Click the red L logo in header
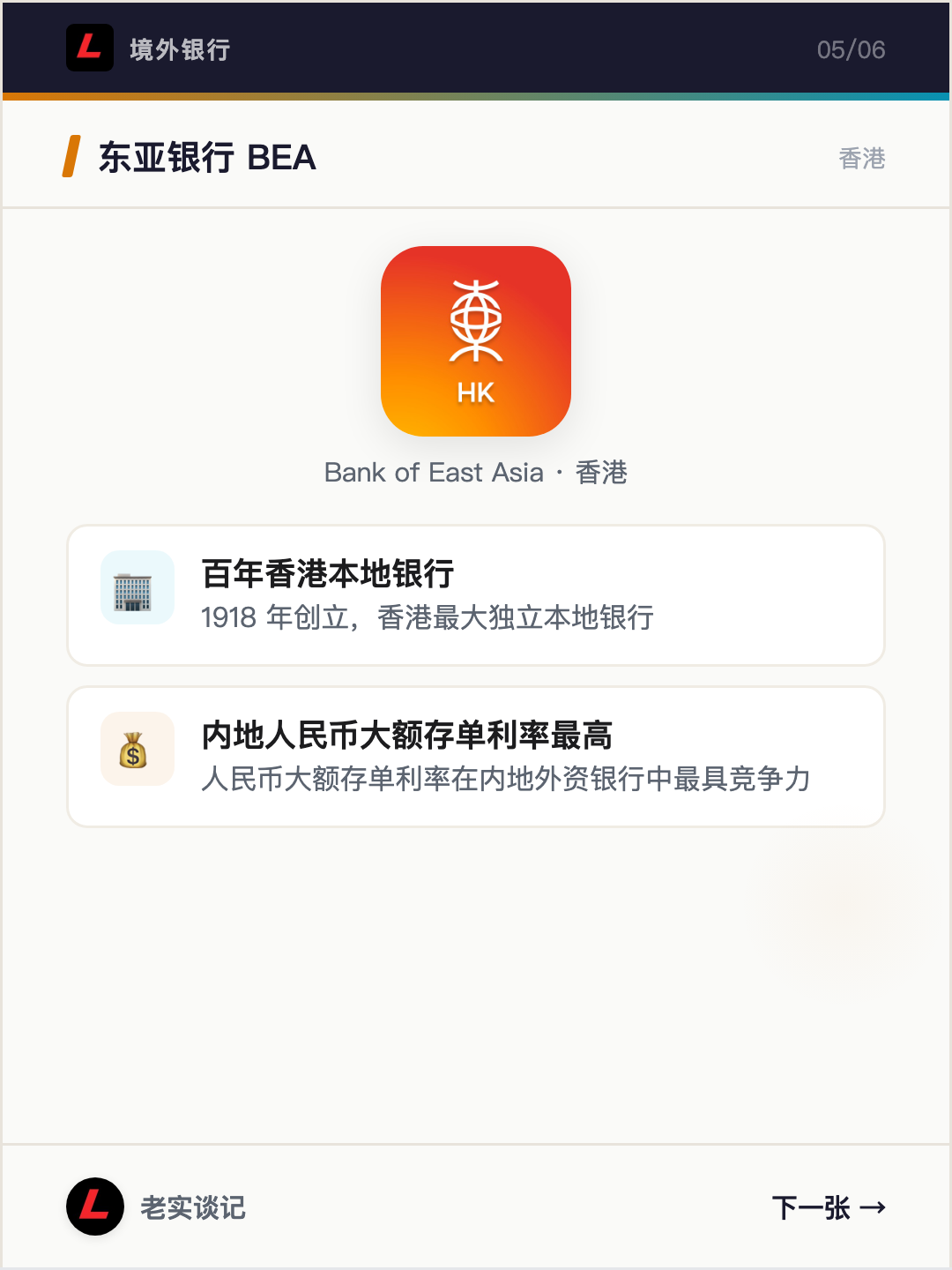This screenshot has width=952, height=1270. (x=91, y=50)
